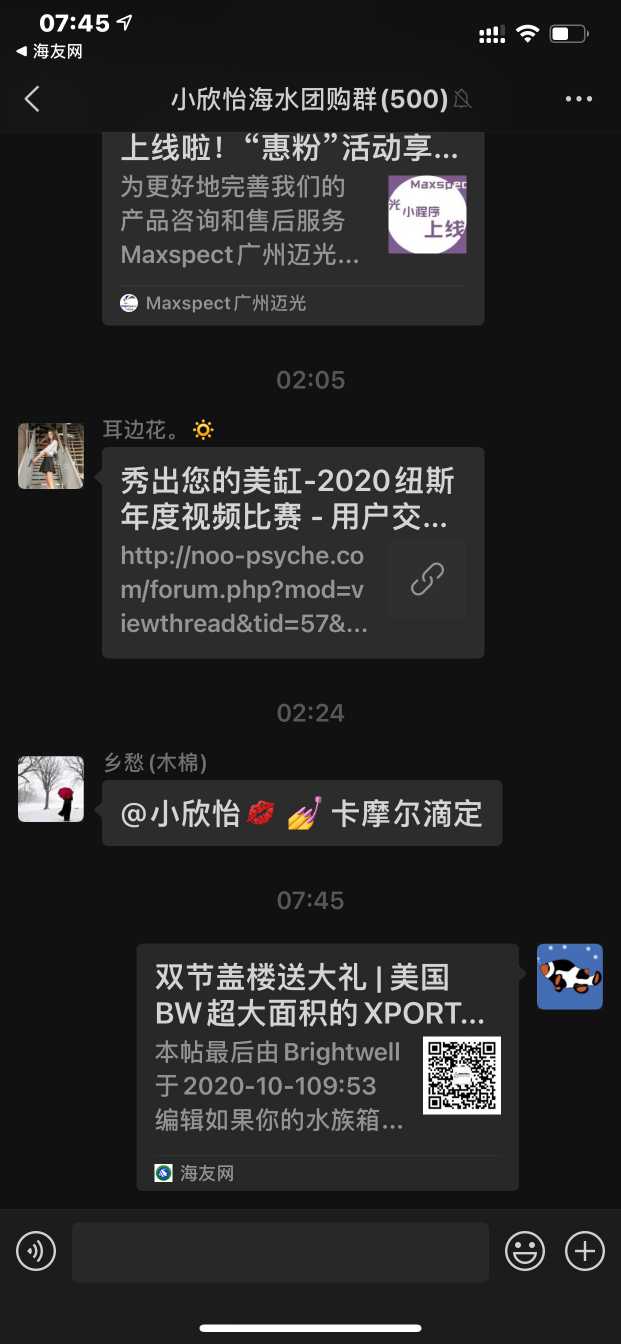The image size is (621, 1344).
Task: View 乡愁 (木棉)'s profile avatar
Action: (51, 789)
